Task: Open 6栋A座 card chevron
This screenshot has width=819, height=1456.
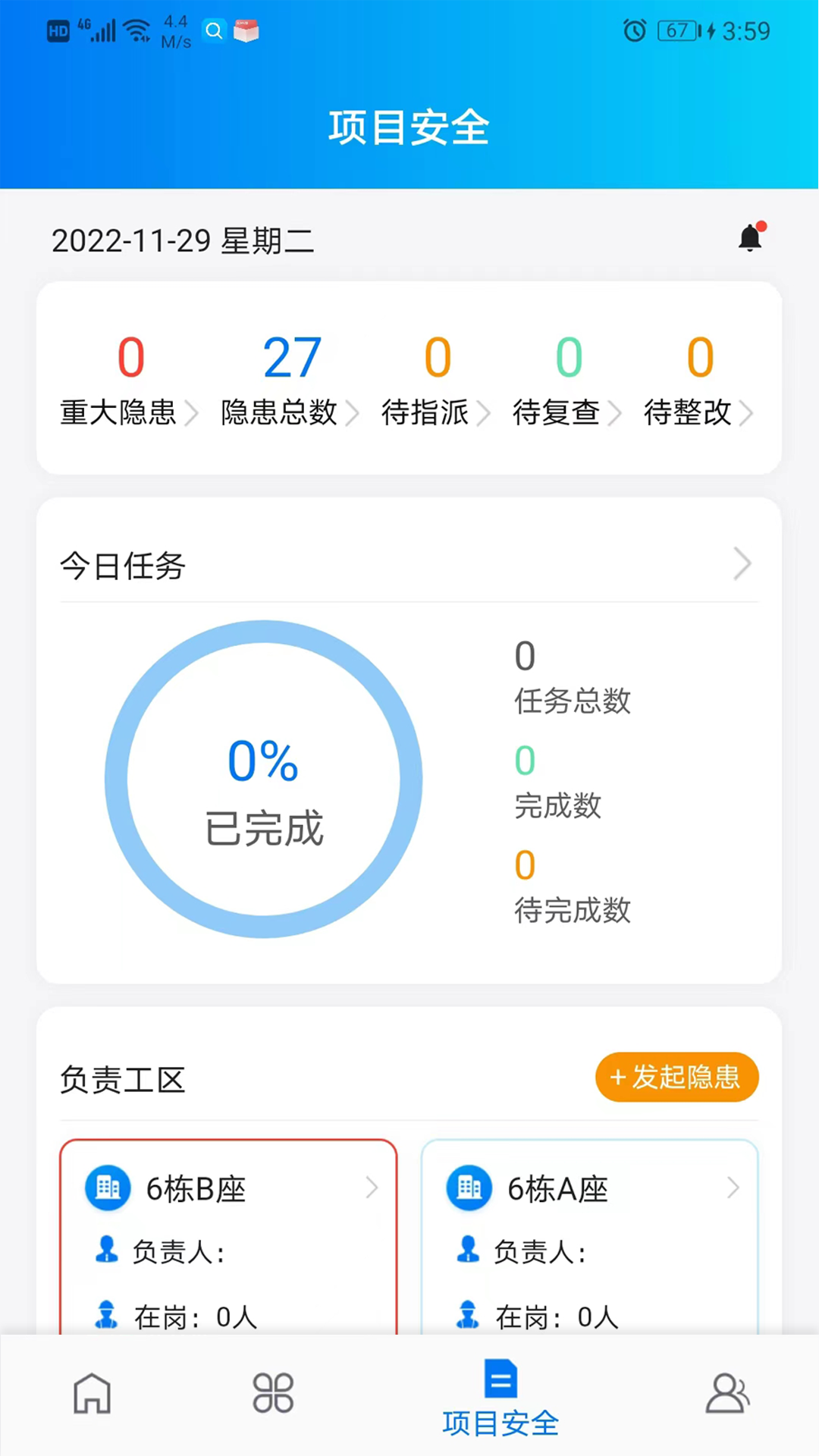Action: 732,1188
